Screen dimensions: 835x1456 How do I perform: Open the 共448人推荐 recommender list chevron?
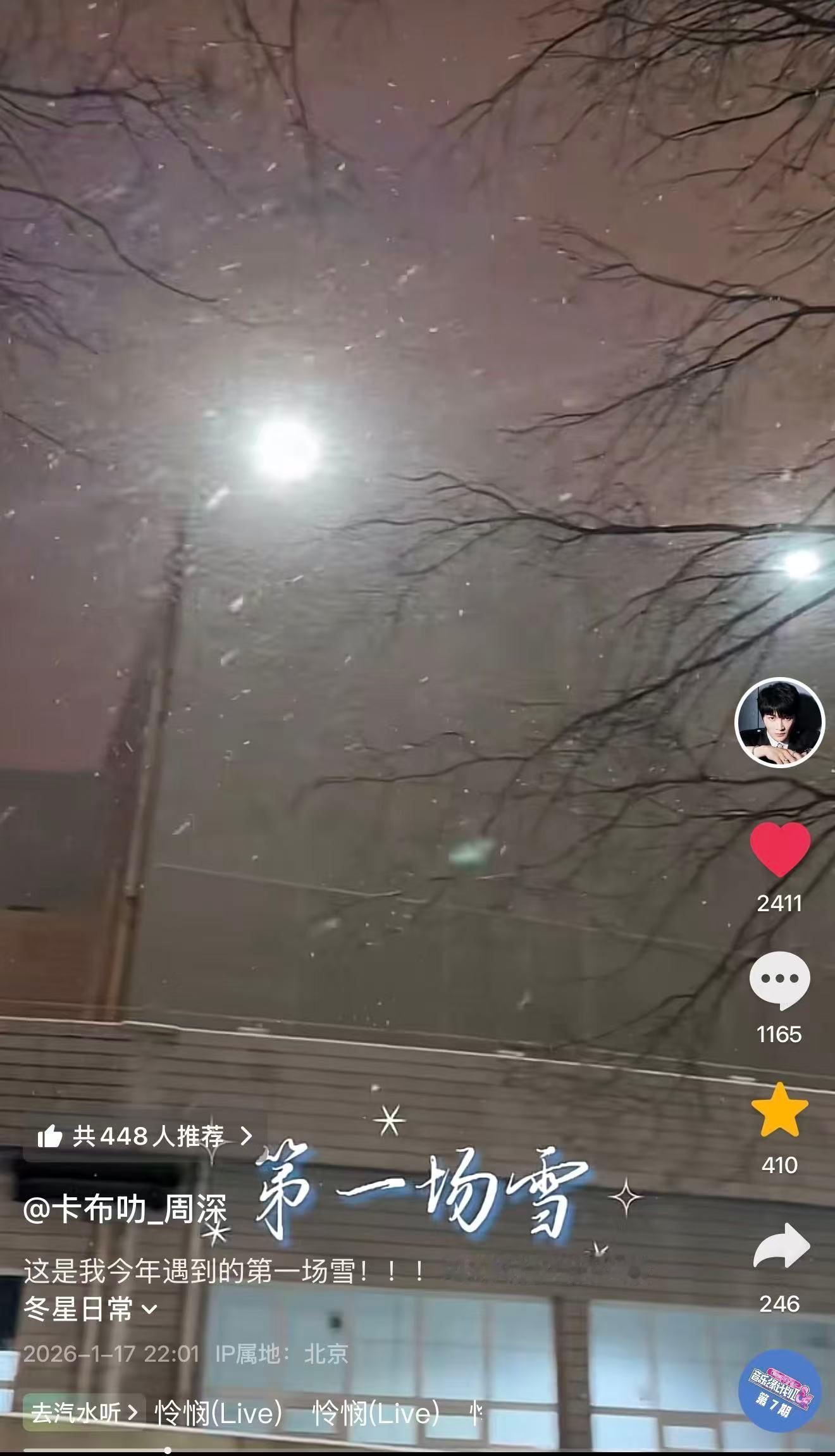click(247, 1135)
